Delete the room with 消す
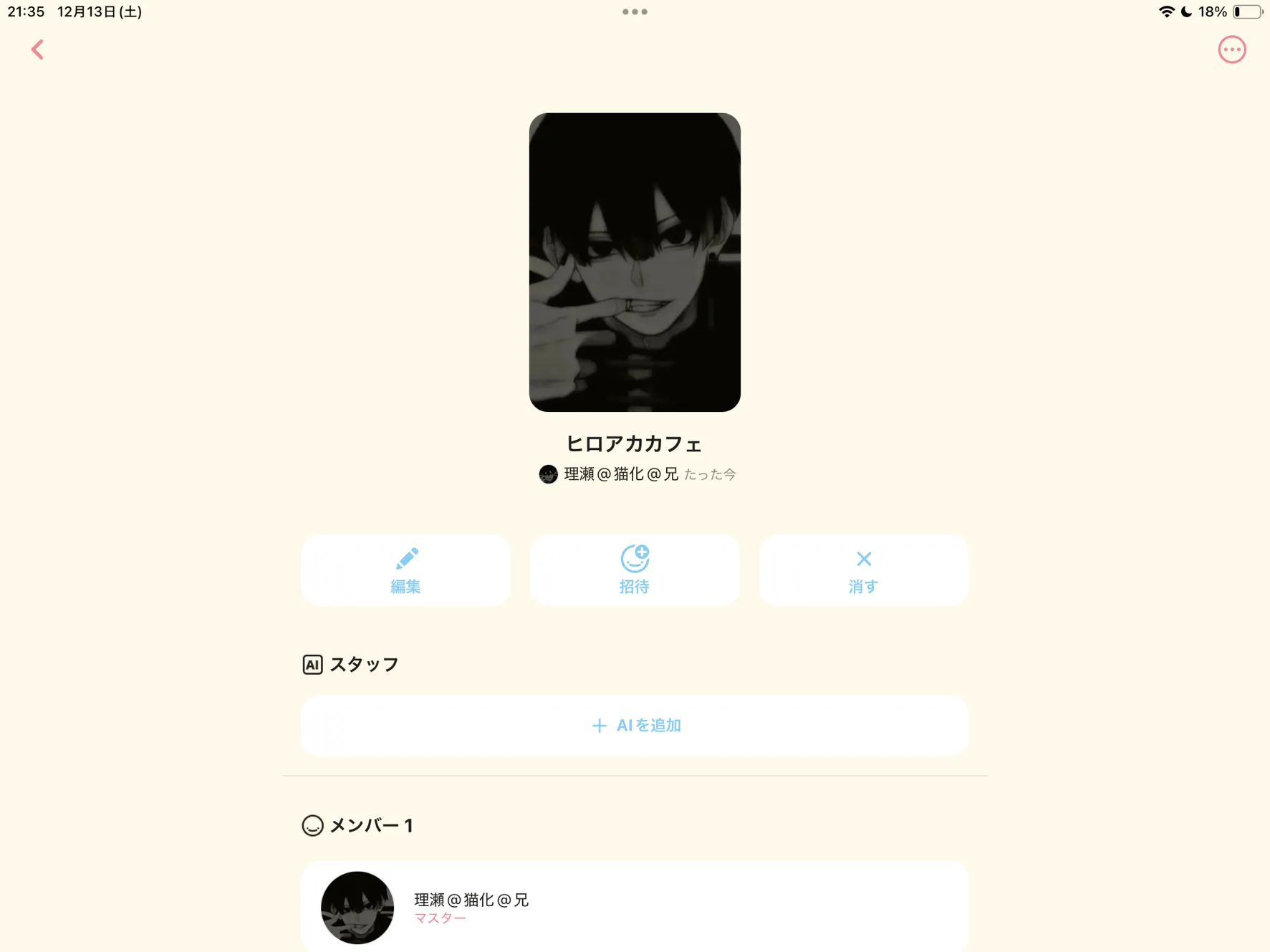The image size is (1270, 952). coord(864,570)
